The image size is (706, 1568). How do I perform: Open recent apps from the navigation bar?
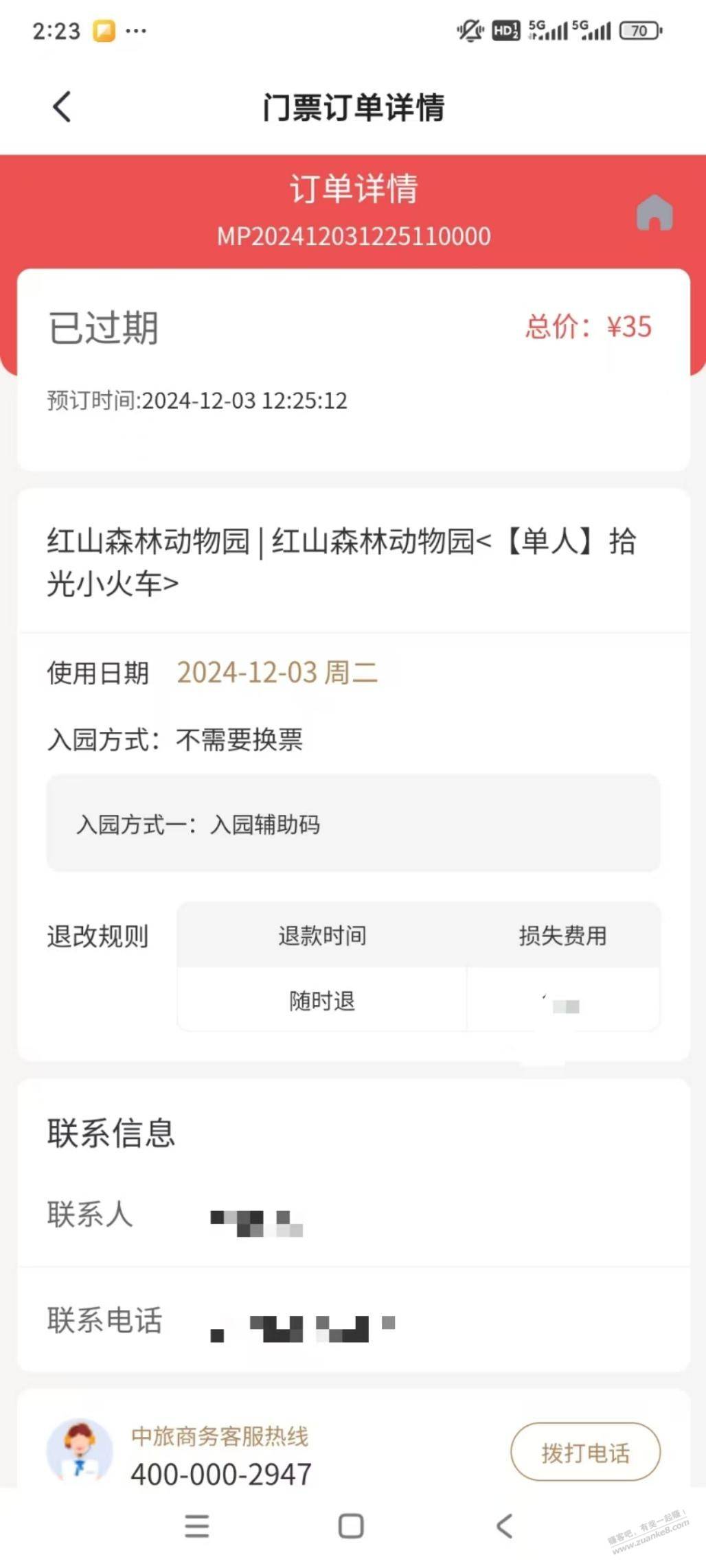point(197,1525)
